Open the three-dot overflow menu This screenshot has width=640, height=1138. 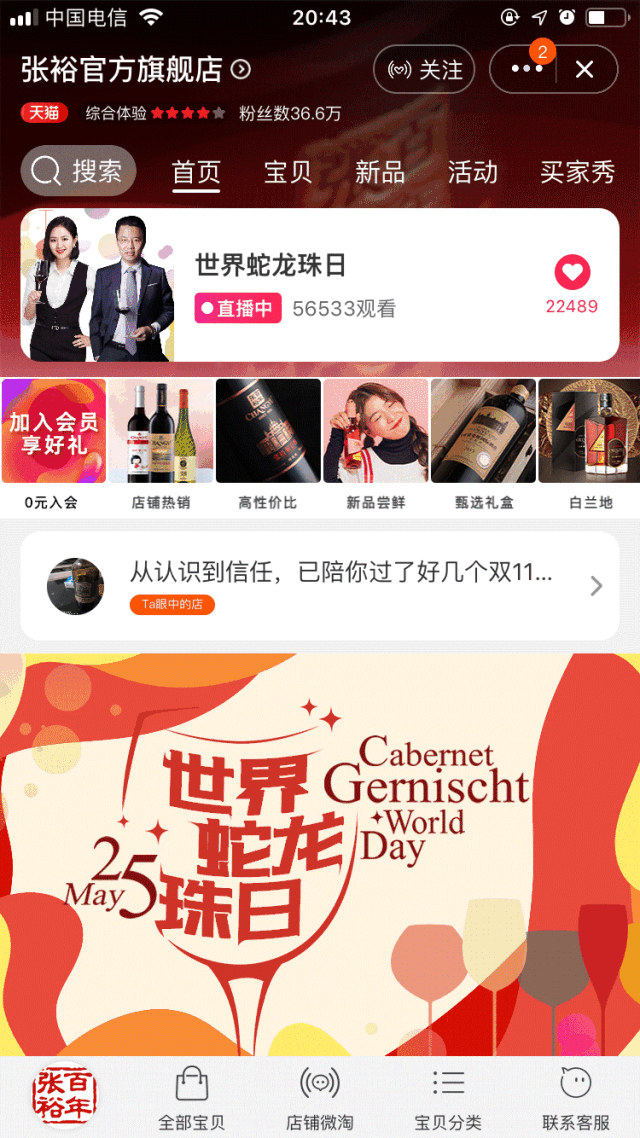[526, 70]
